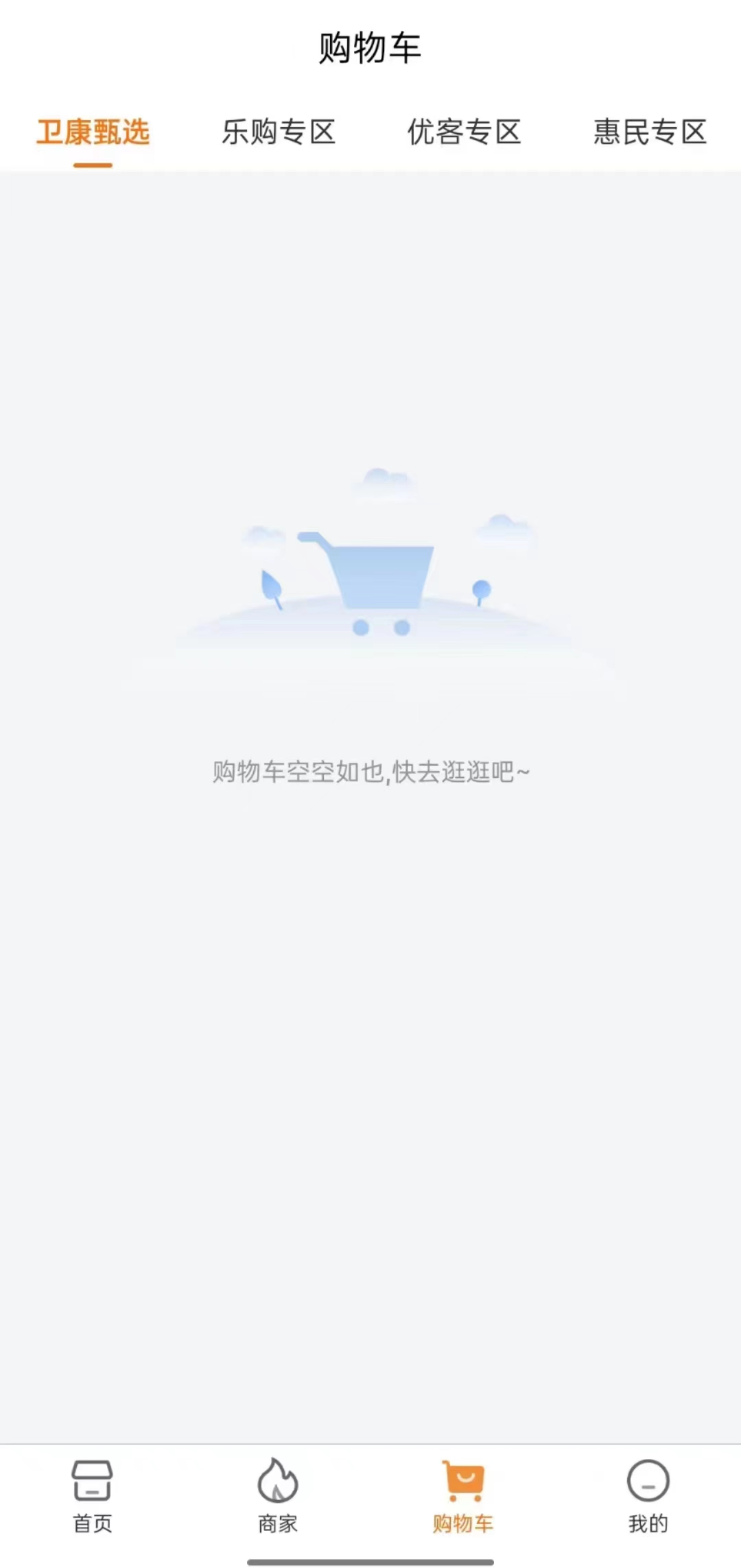The height and width of the screenshot is (1568, 741).
Task: Open the 我的 profile tab
Action: [x=648, y=1495]
